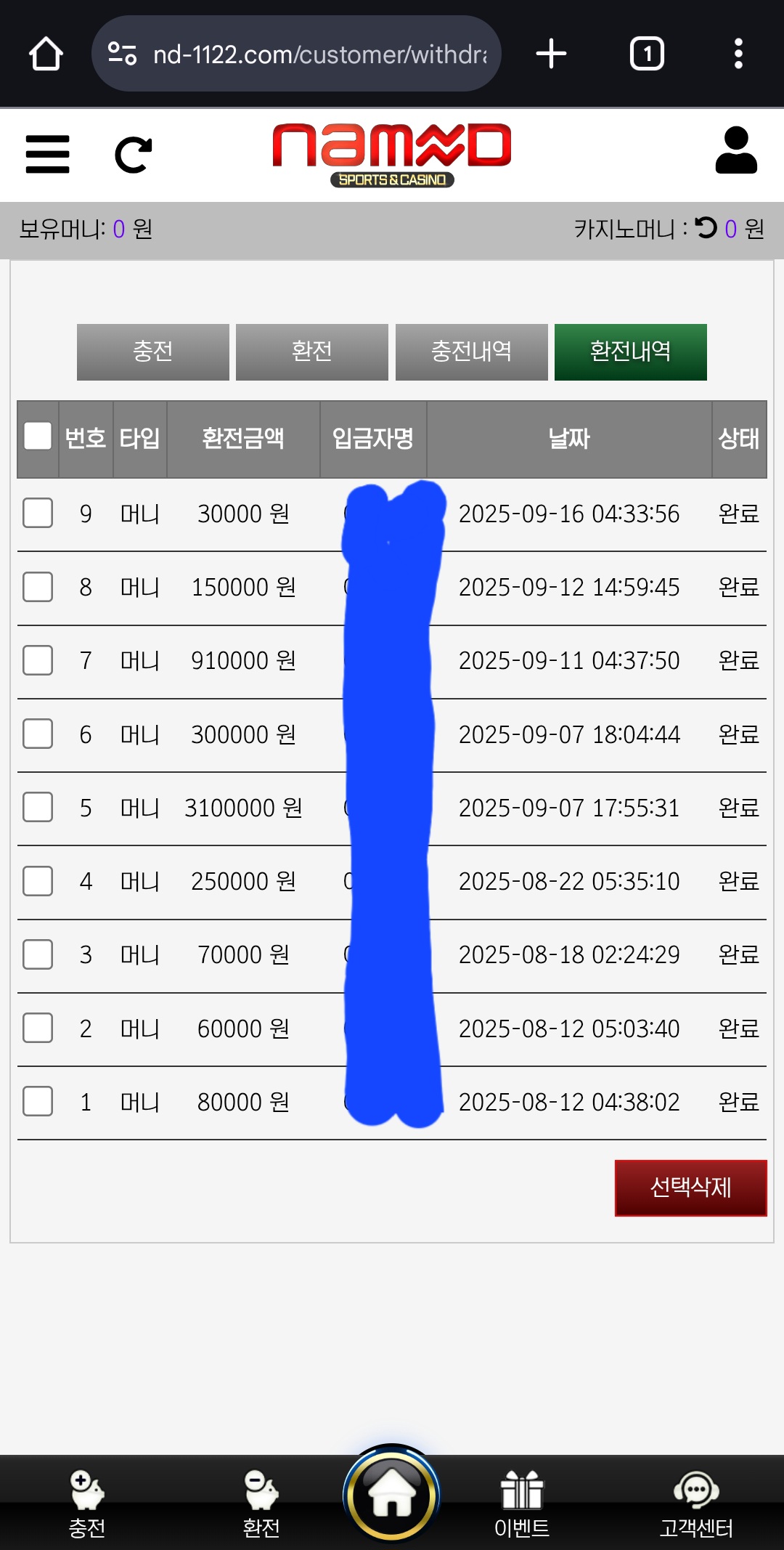Open 환전 in the bottom bar

click(x=261, y=1504)
